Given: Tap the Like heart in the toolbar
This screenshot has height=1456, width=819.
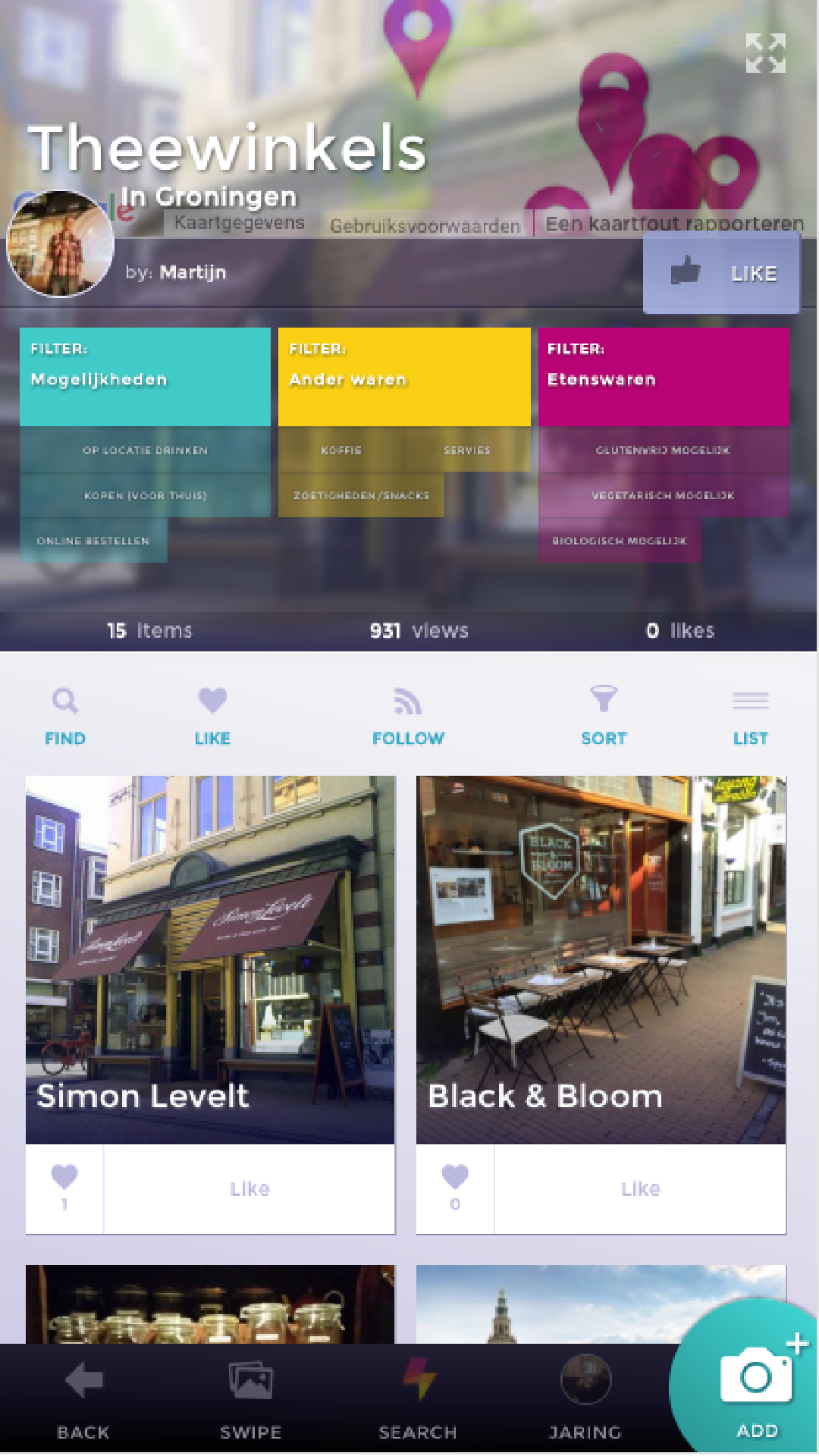Looking at the screenshot, I should [212, 715].
